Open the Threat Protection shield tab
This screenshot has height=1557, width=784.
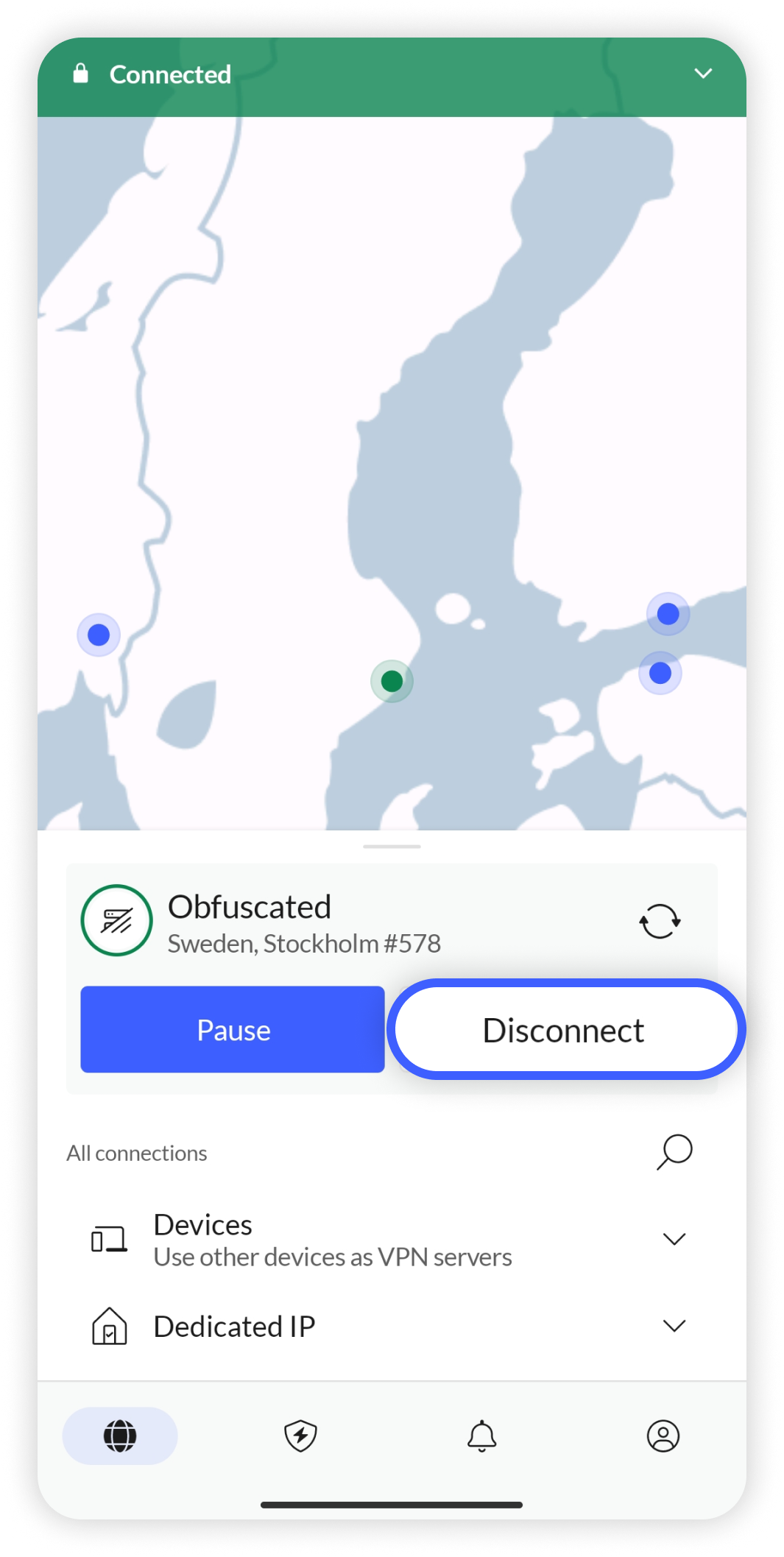(300, 1436)
